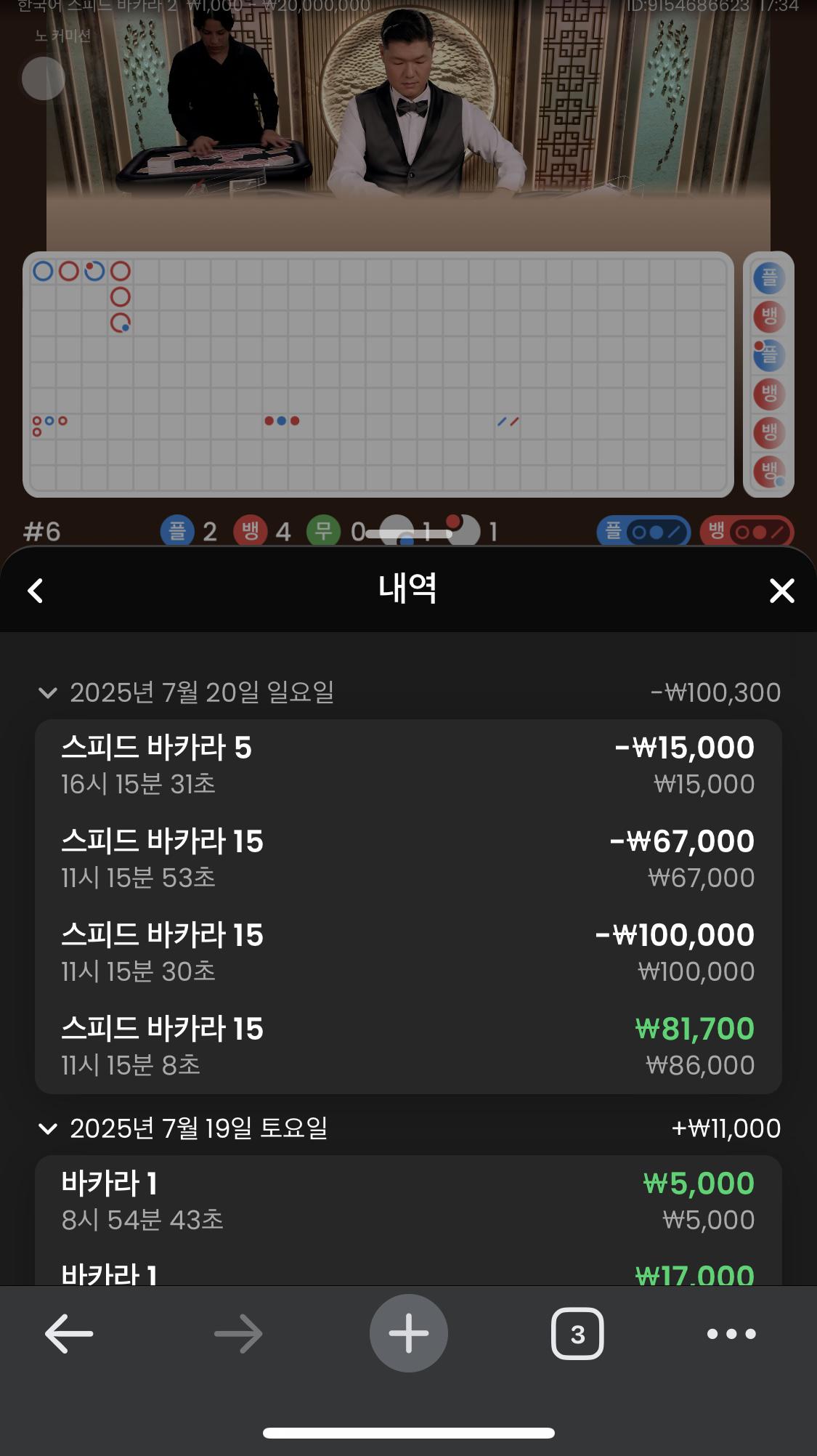The image size is (817, 1456).
Task: Open the 스피드 바카라 15 record at 11시 15분 30초
Action: click(407, 953)
